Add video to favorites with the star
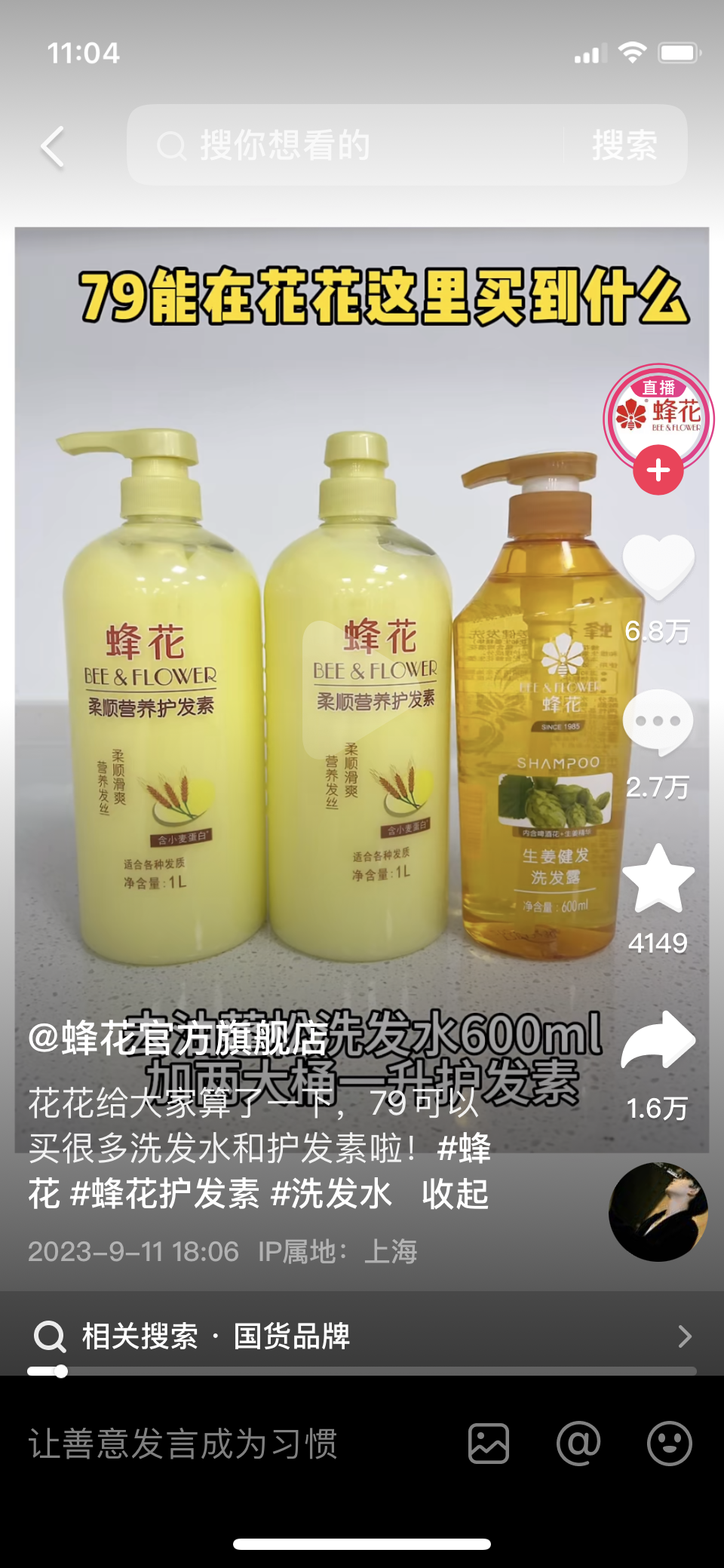724x1568 pixels. (x=658, y=880)
